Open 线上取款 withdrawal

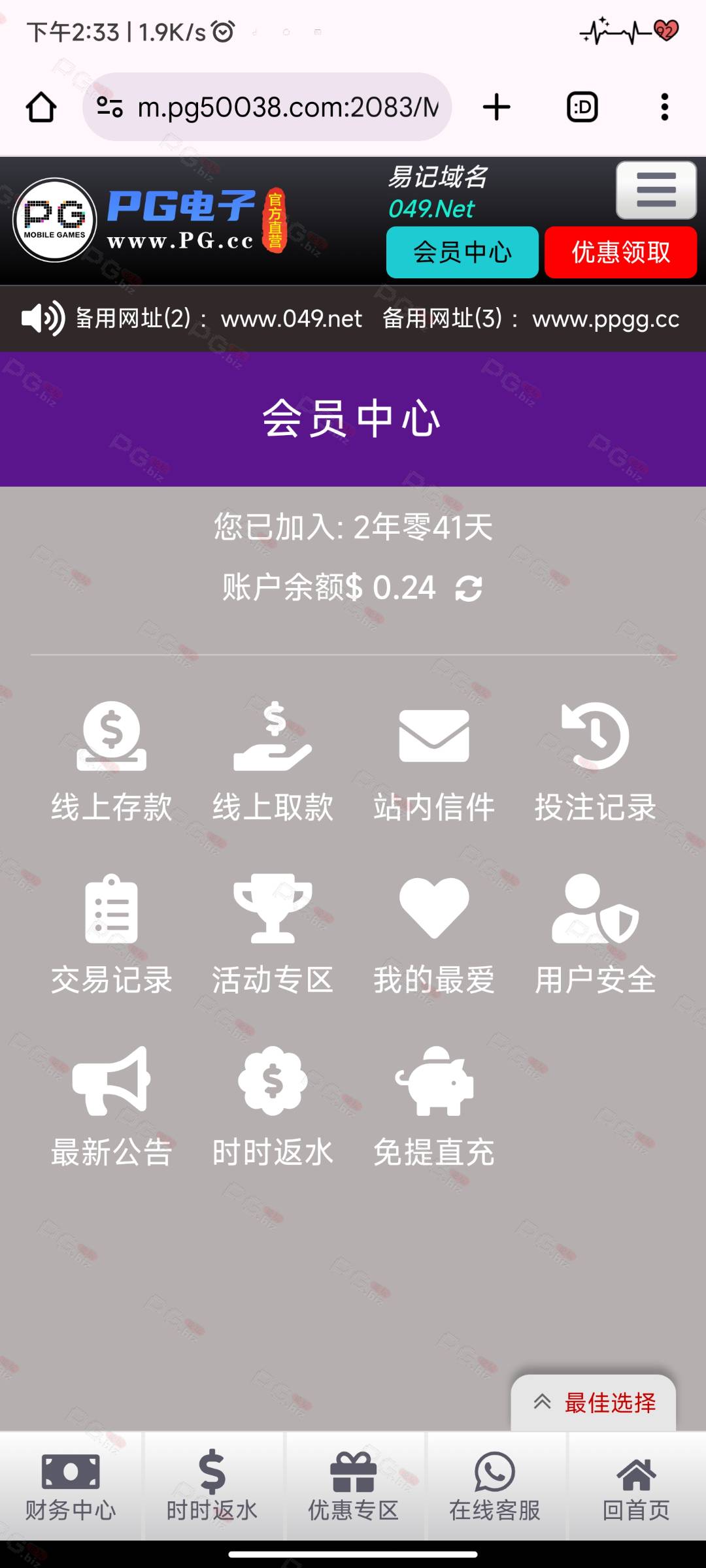273,762
